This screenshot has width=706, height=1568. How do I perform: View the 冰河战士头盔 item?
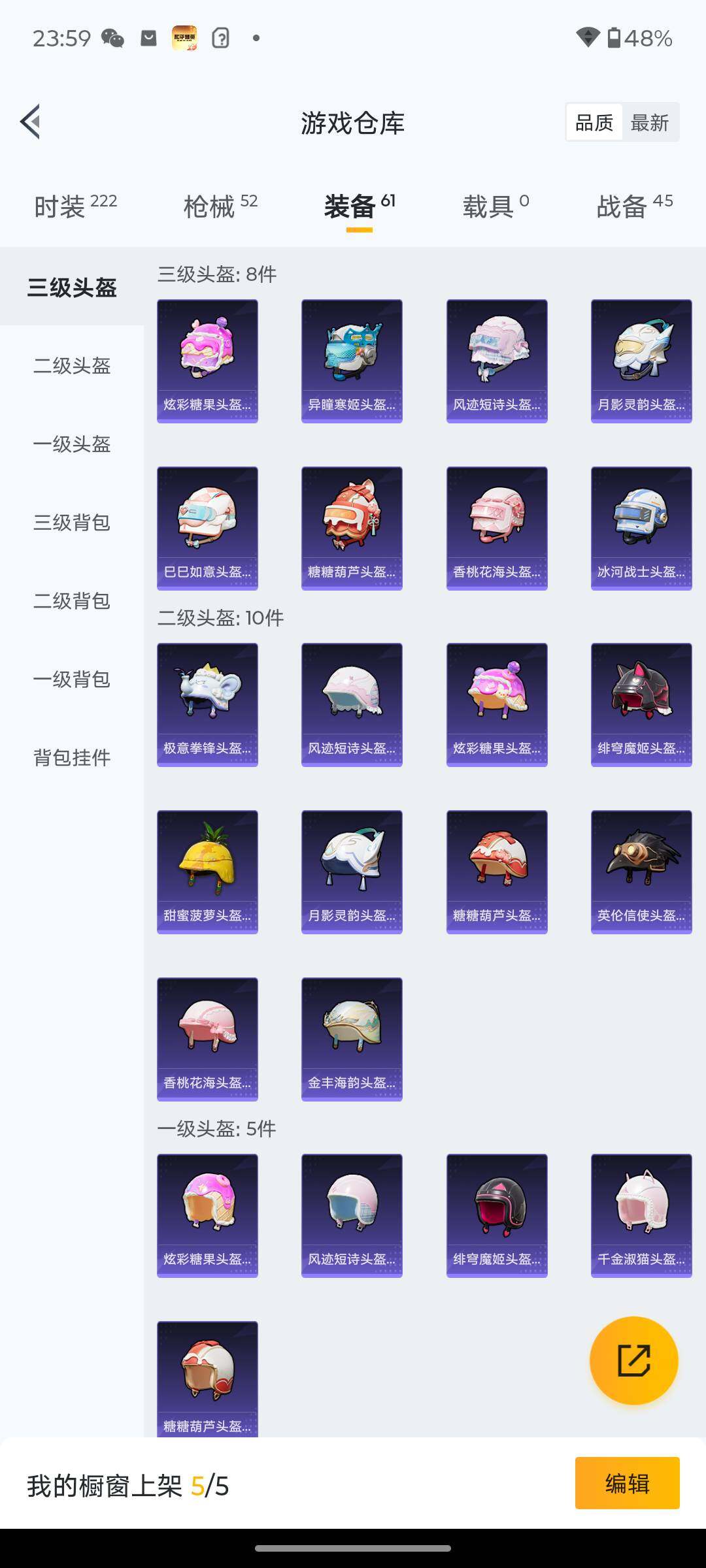[x=641, y=529]
